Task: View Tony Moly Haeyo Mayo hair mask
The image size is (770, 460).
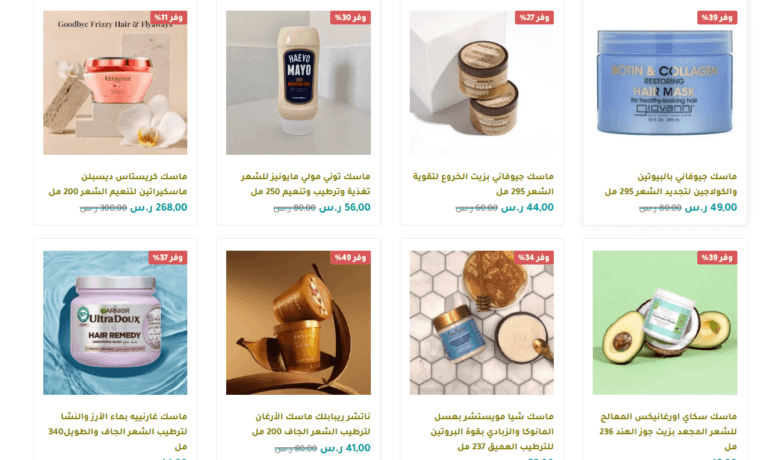Action: pos(298,85)
